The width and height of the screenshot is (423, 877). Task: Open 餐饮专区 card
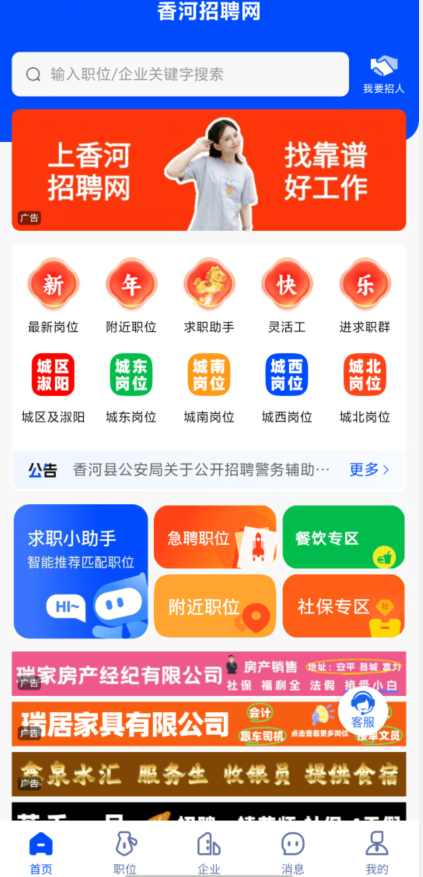(x=344, y=537)
